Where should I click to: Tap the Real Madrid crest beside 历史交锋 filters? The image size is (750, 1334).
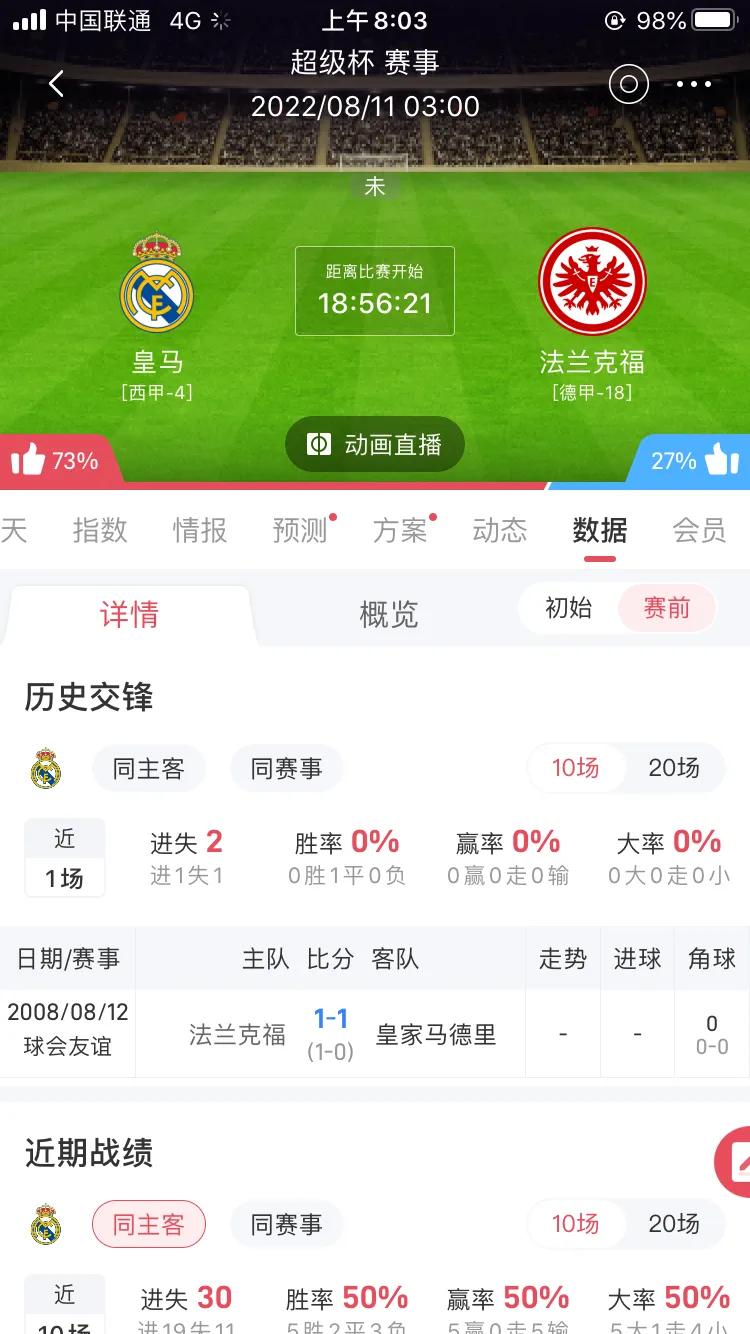tap(46, 767)
